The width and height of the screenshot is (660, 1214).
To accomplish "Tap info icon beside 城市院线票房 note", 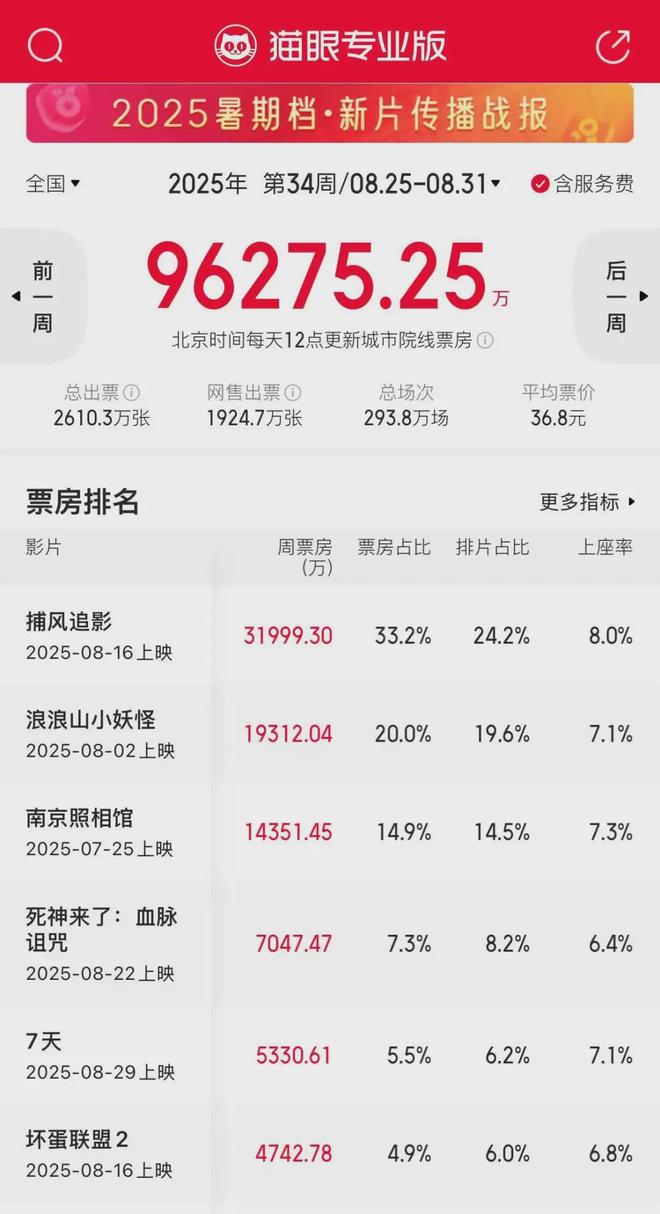I will (485, 340).
